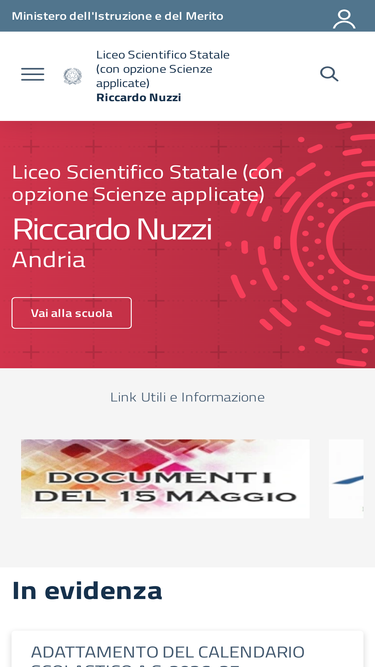Tap Ministero dell'Istruzione e del Merito link
375x667 pixels.
(x=117, y=16)
